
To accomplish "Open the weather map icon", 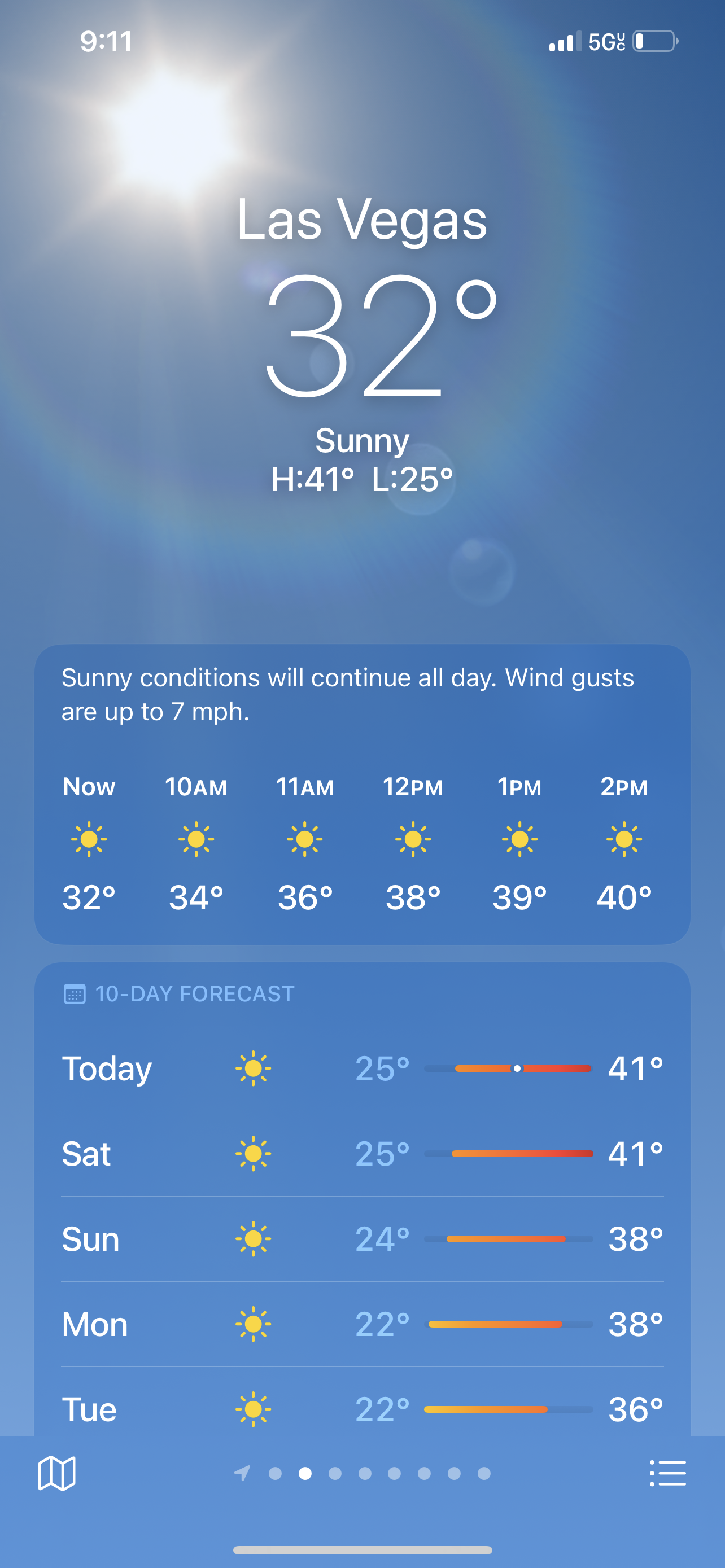I will pos(56,1473).
